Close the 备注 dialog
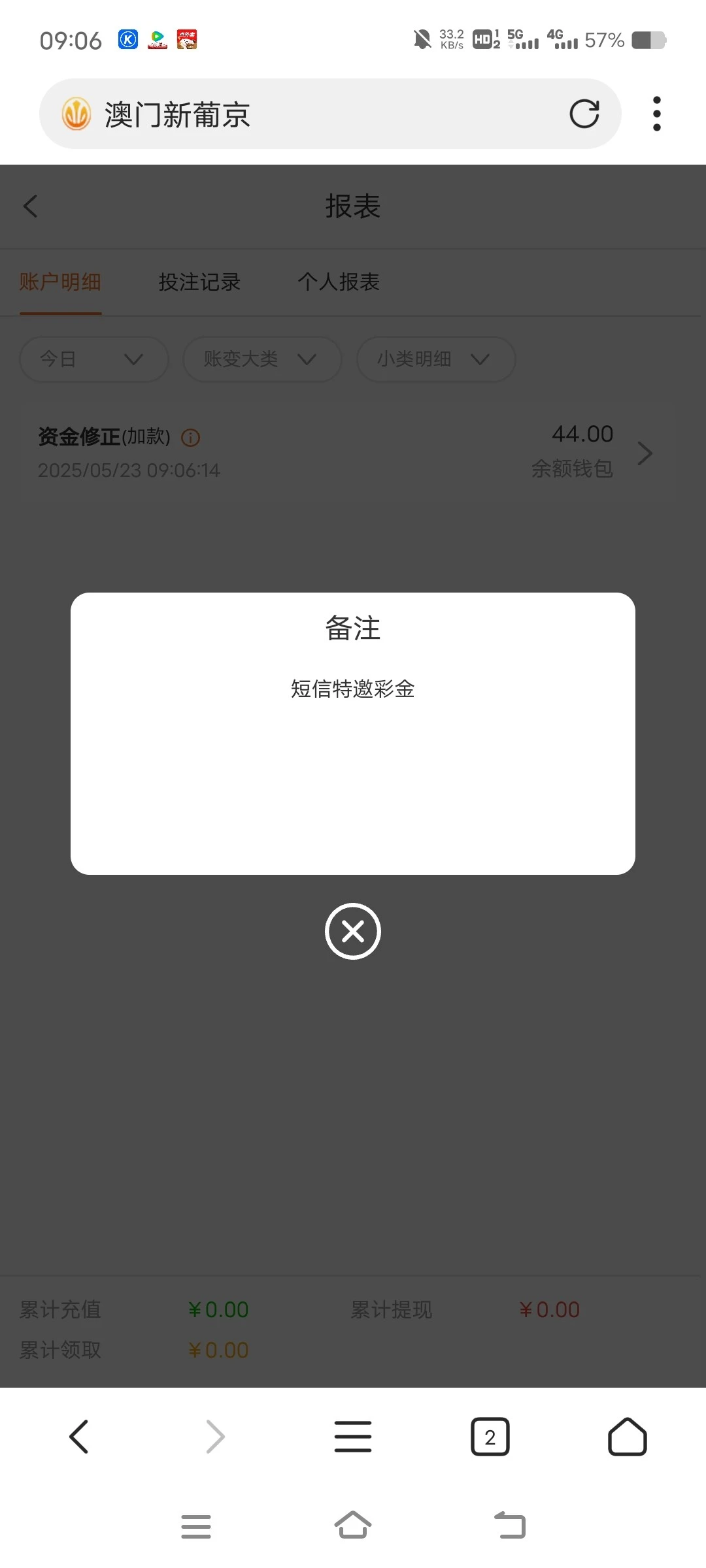706x1568 pixels. coord(353,931)
